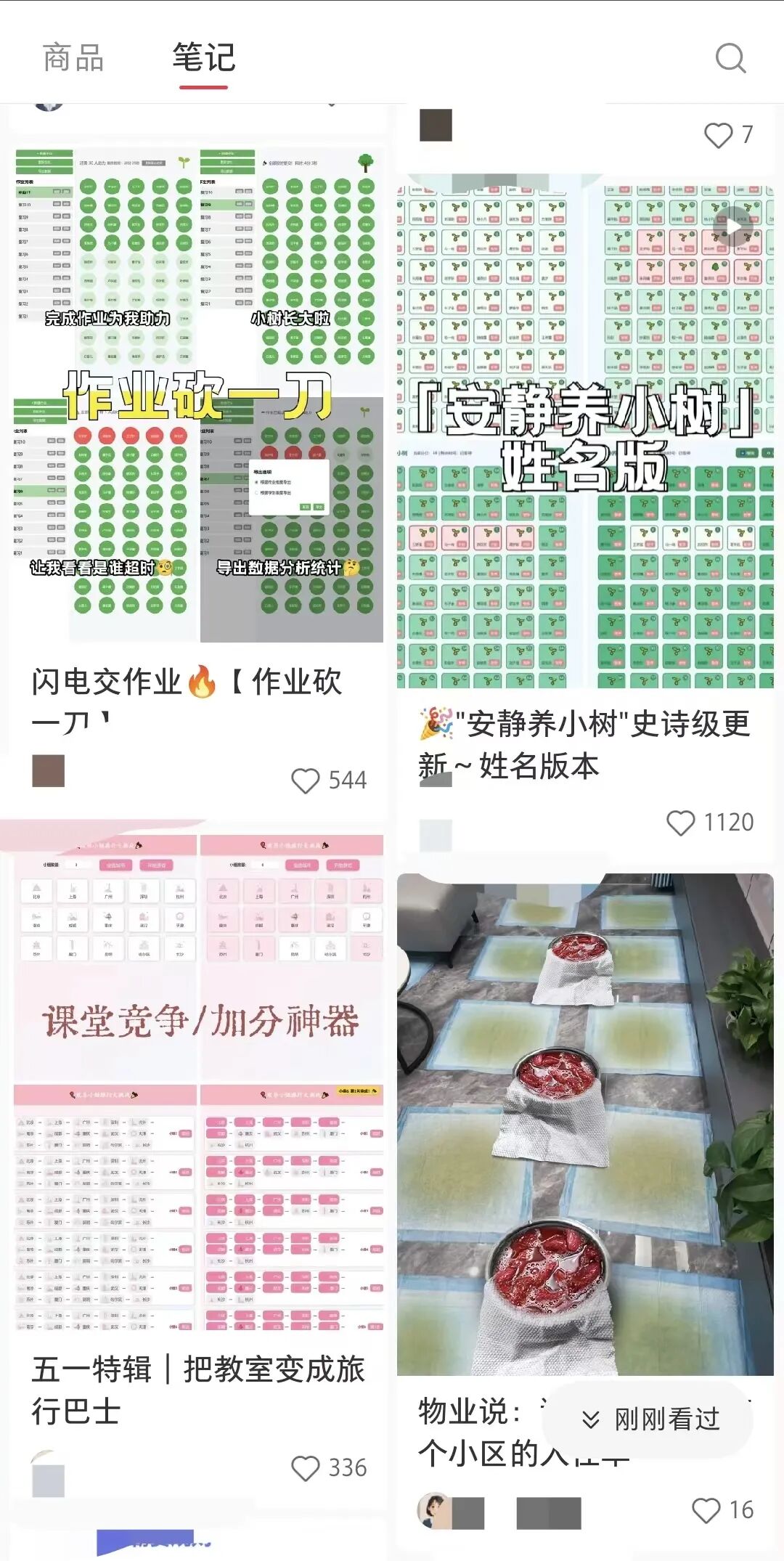Screen dimensions: 784x1561
Task: Open the 物业说 crayfish photo note
Action: (x=585, y=1124)
